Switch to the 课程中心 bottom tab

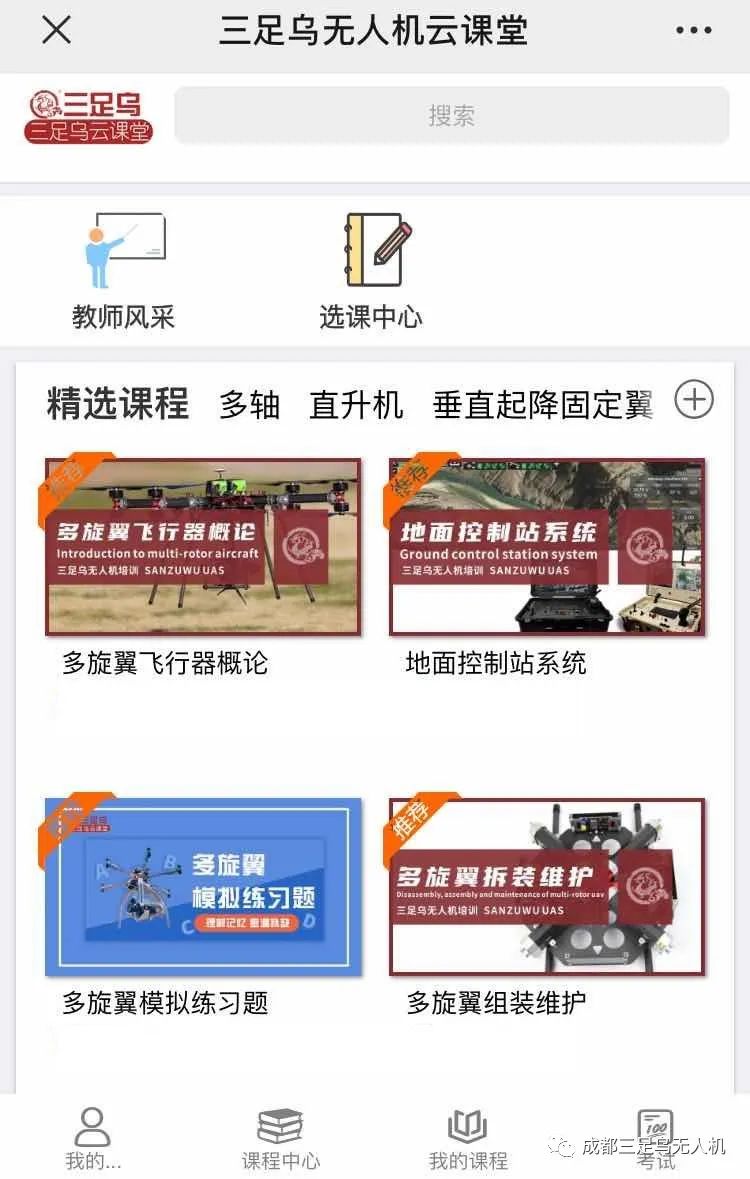tap(281, 1138)
